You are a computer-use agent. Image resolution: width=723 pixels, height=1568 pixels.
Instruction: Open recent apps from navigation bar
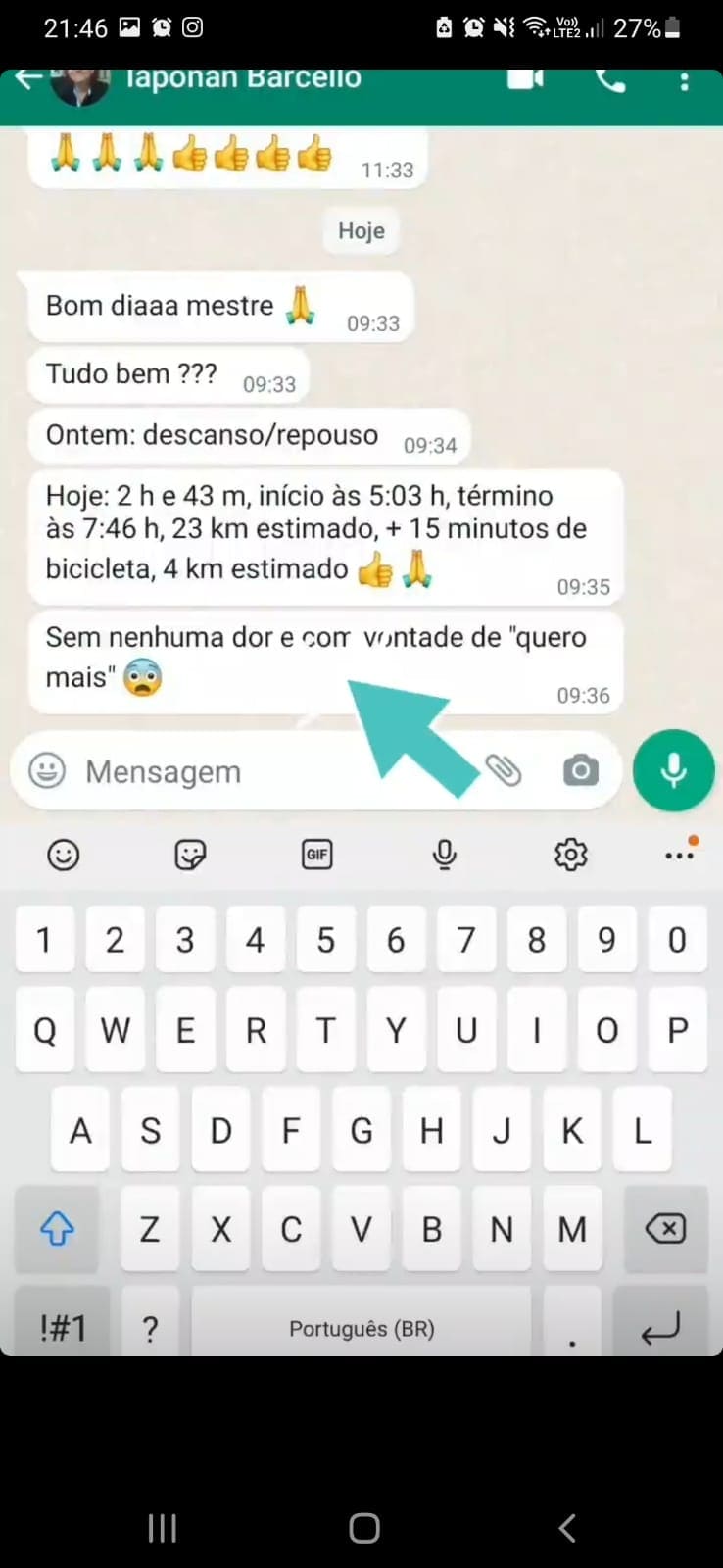[x=162, y=1527]
